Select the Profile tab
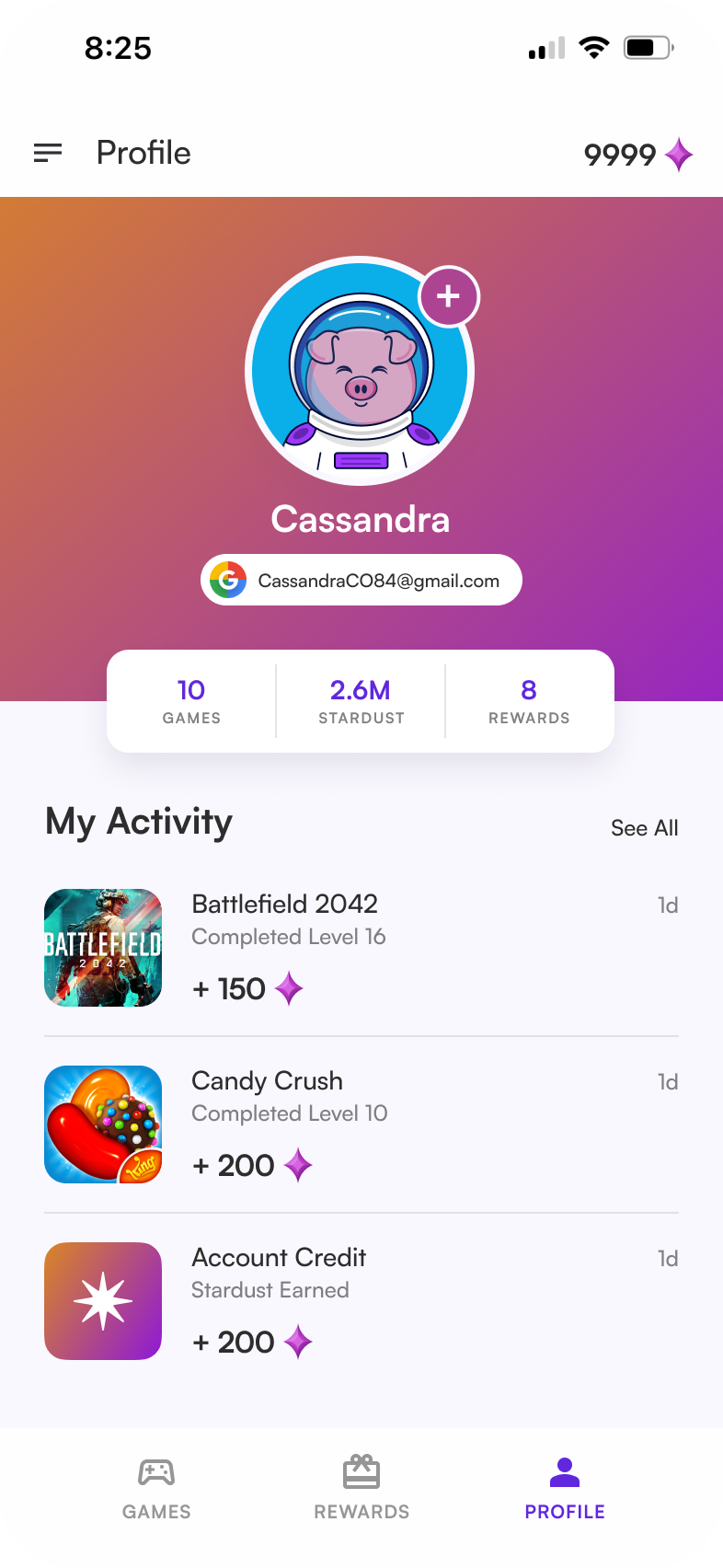Screen dimensions: 723x1568 point(565,1487)
